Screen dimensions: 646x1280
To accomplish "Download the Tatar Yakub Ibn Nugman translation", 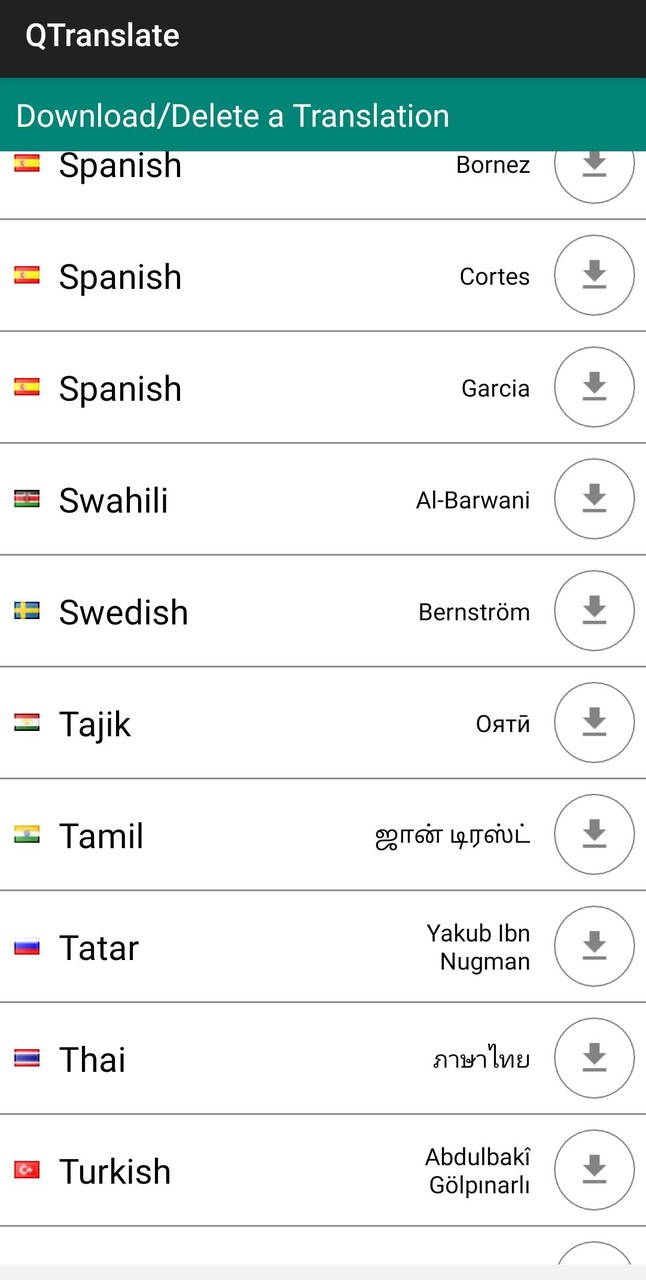I will [594, 946].
